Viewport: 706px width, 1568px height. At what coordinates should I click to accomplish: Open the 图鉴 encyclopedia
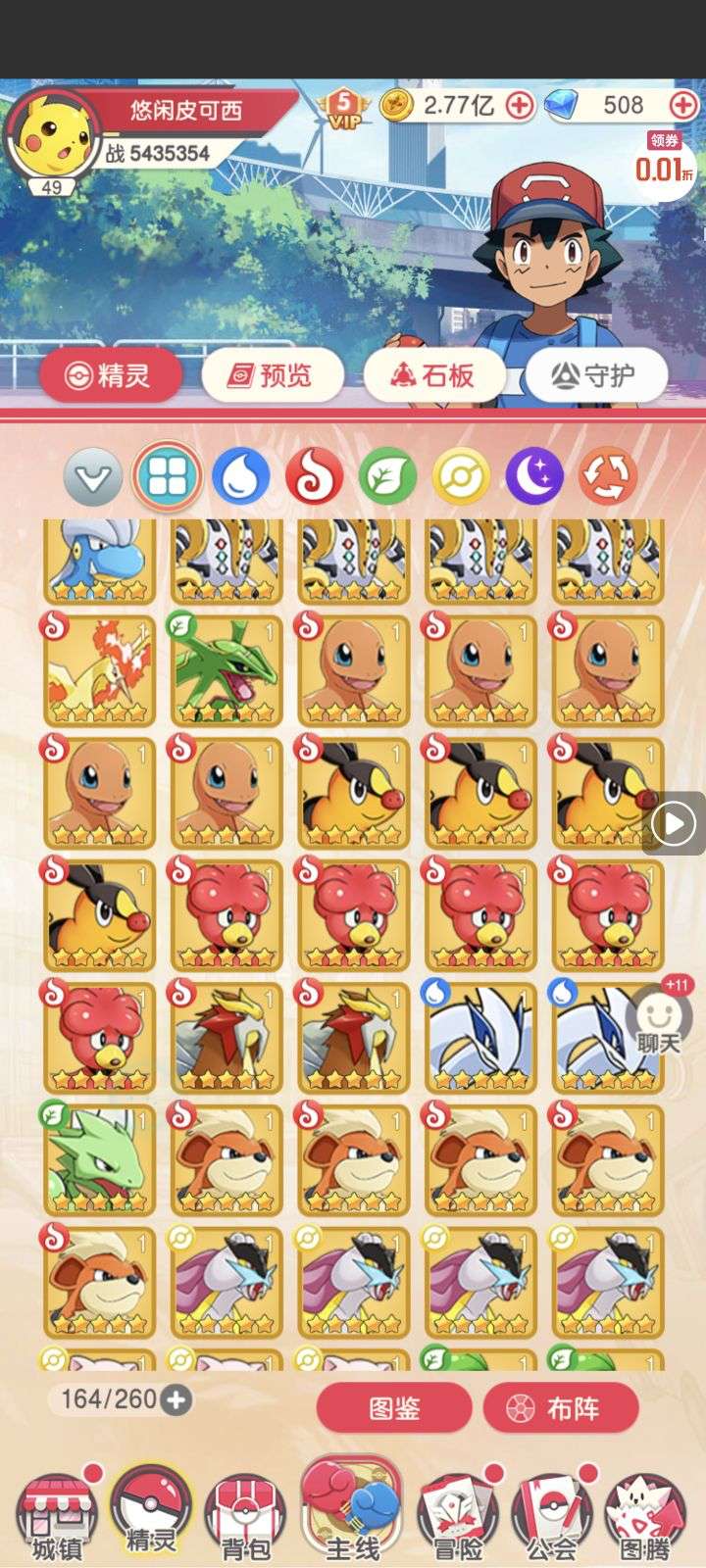(394, 1408)
